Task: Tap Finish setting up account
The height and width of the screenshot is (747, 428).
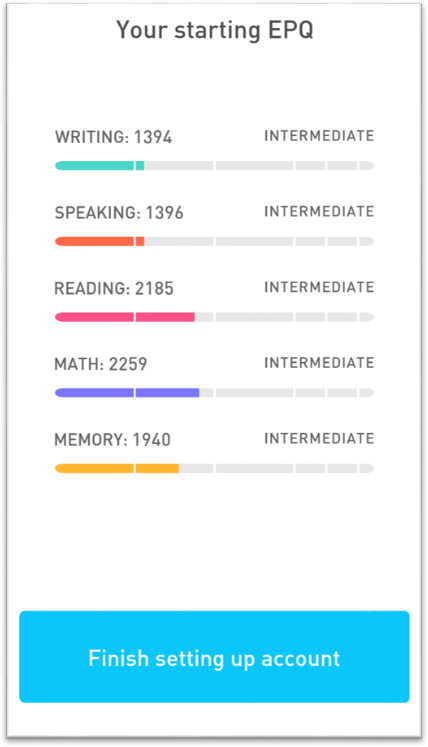Action: coord(214,657)
